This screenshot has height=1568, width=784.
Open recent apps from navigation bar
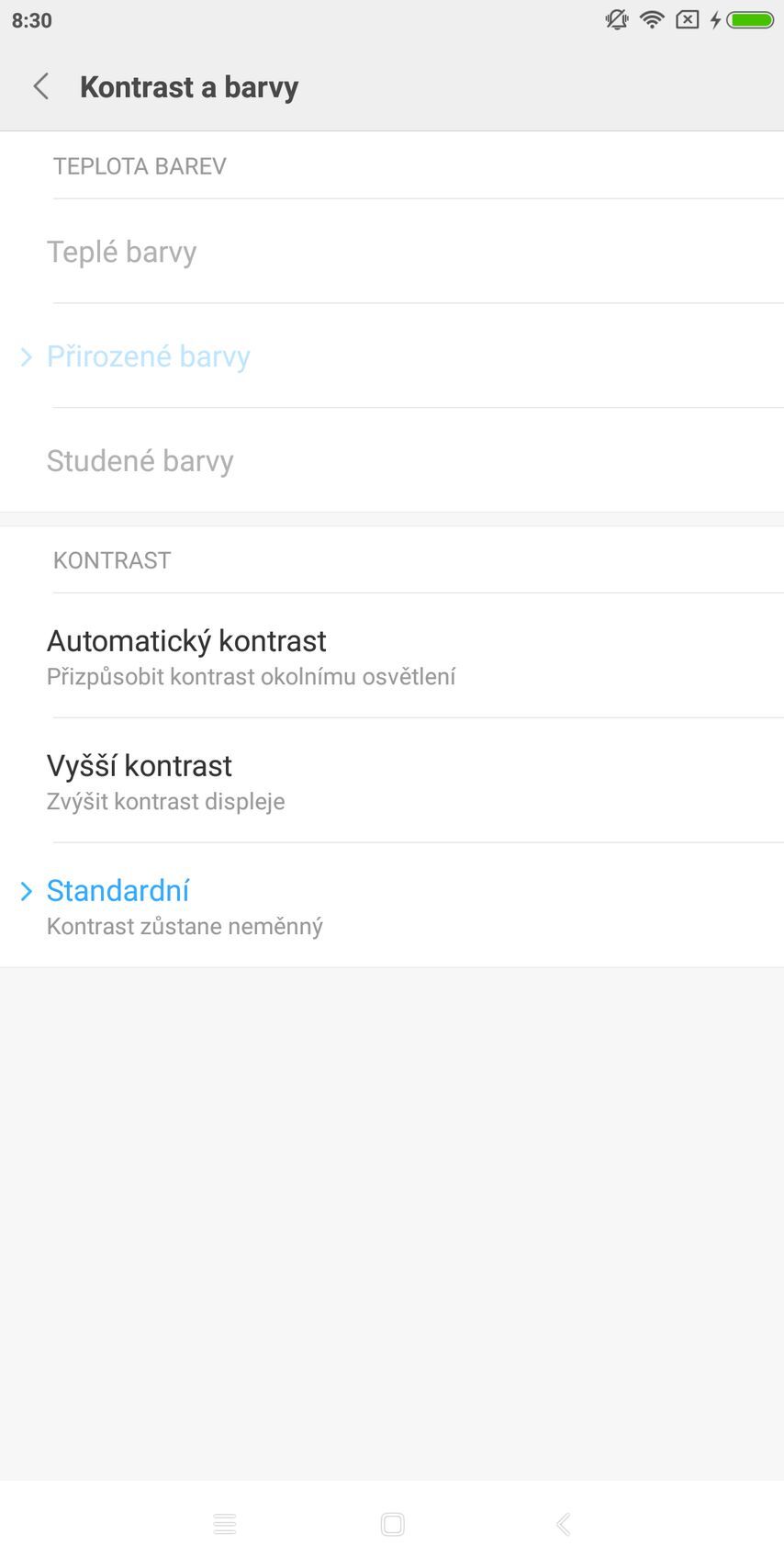[x=225, y=1524]
